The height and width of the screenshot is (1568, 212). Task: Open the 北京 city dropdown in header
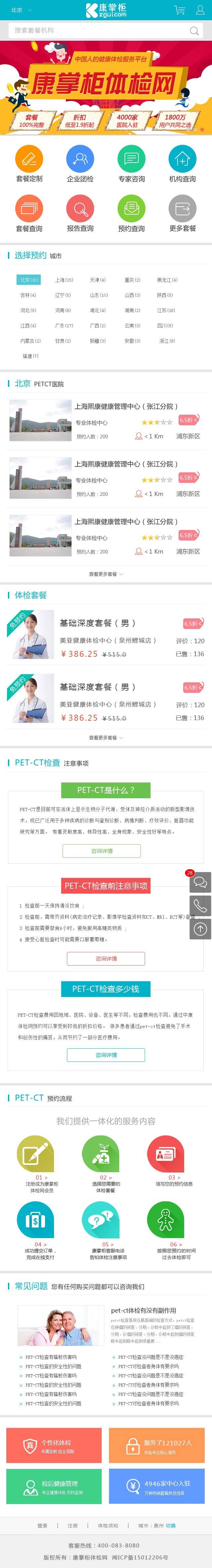21,10
